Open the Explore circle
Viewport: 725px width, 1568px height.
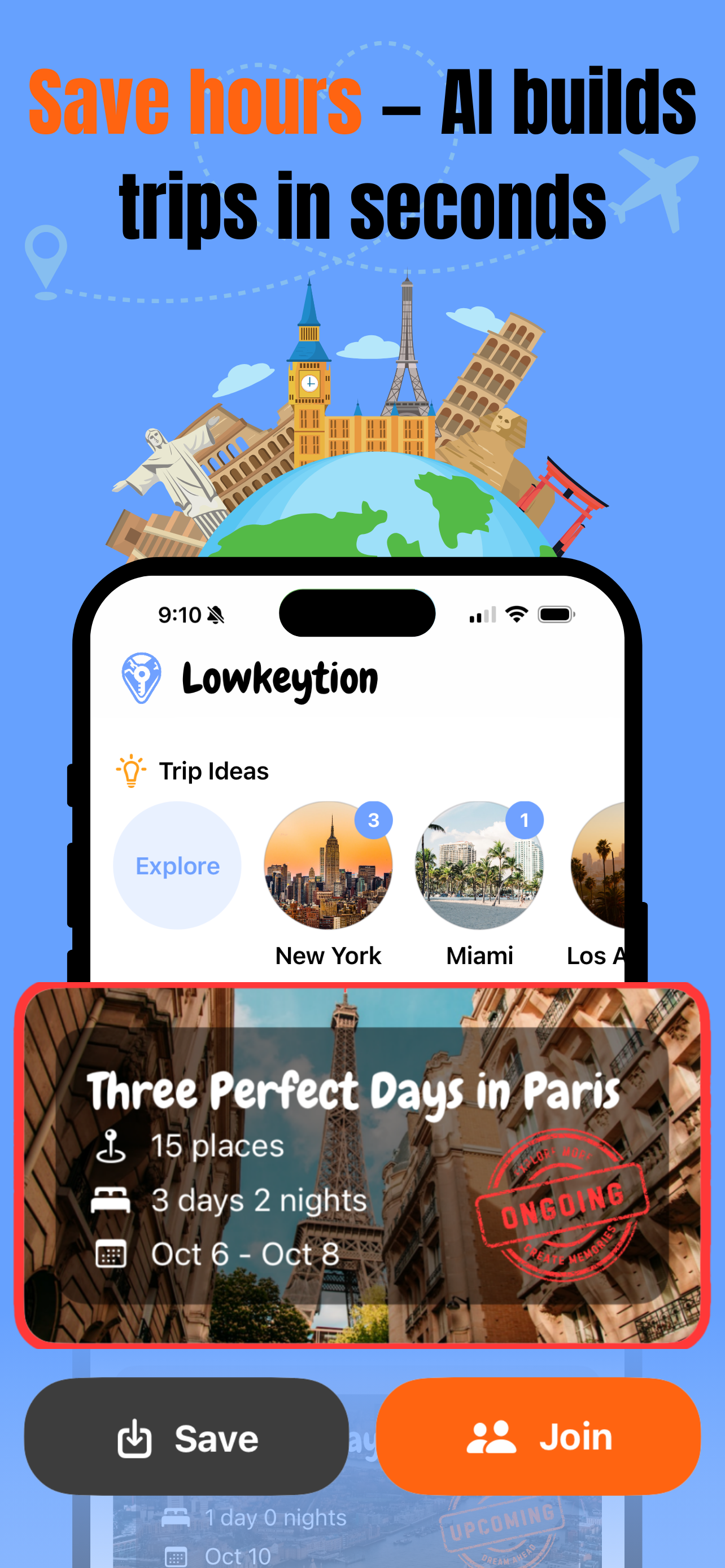pos(177,865)
